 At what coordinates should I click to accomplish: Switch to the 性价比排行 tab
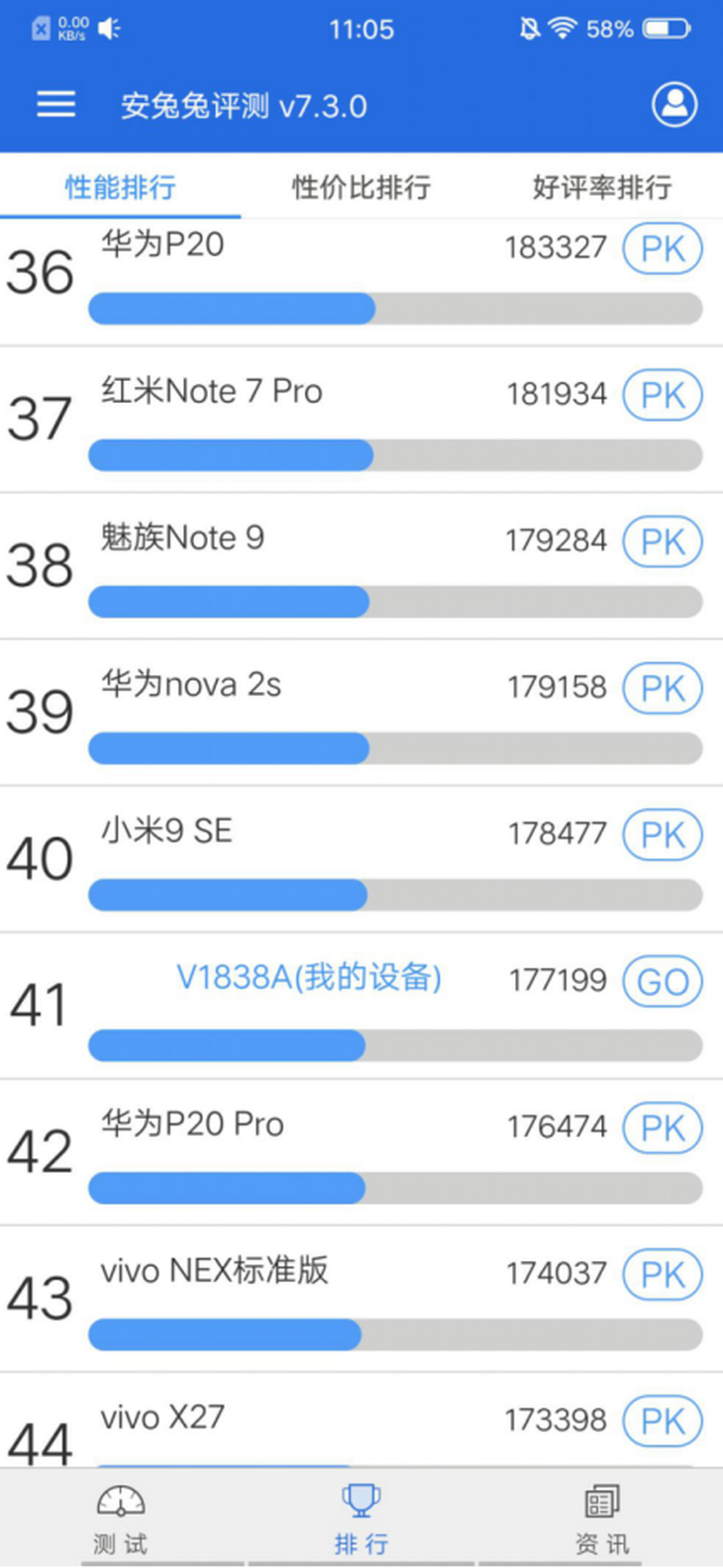coord(361,187)
